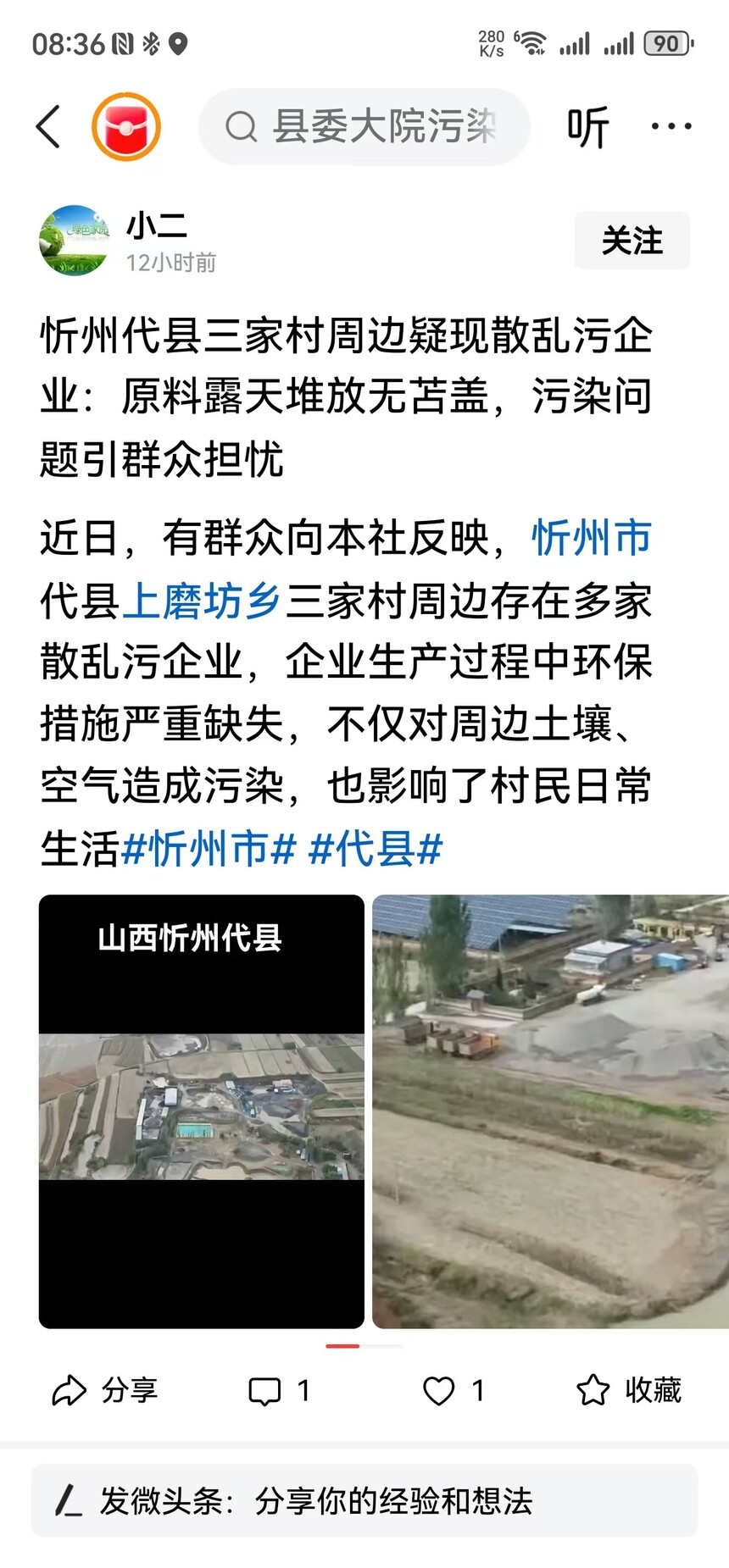Image resolution: width=729 pixels, height=1568 pixels.
Task: Listen to the post via 听
Action: tap(587, 127)
